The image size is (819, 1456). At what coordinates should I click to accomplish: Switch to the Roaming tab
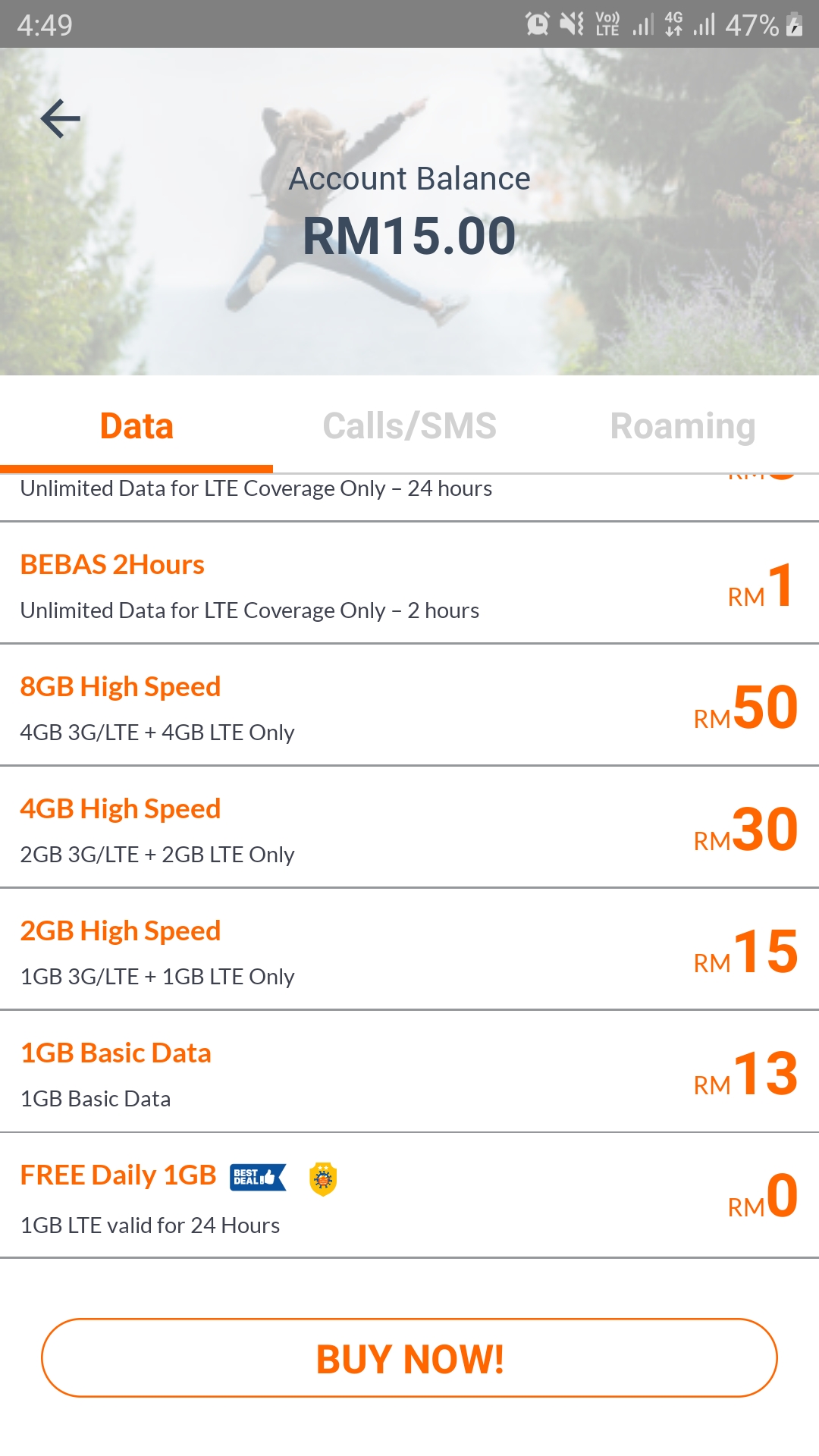[682, 425]
